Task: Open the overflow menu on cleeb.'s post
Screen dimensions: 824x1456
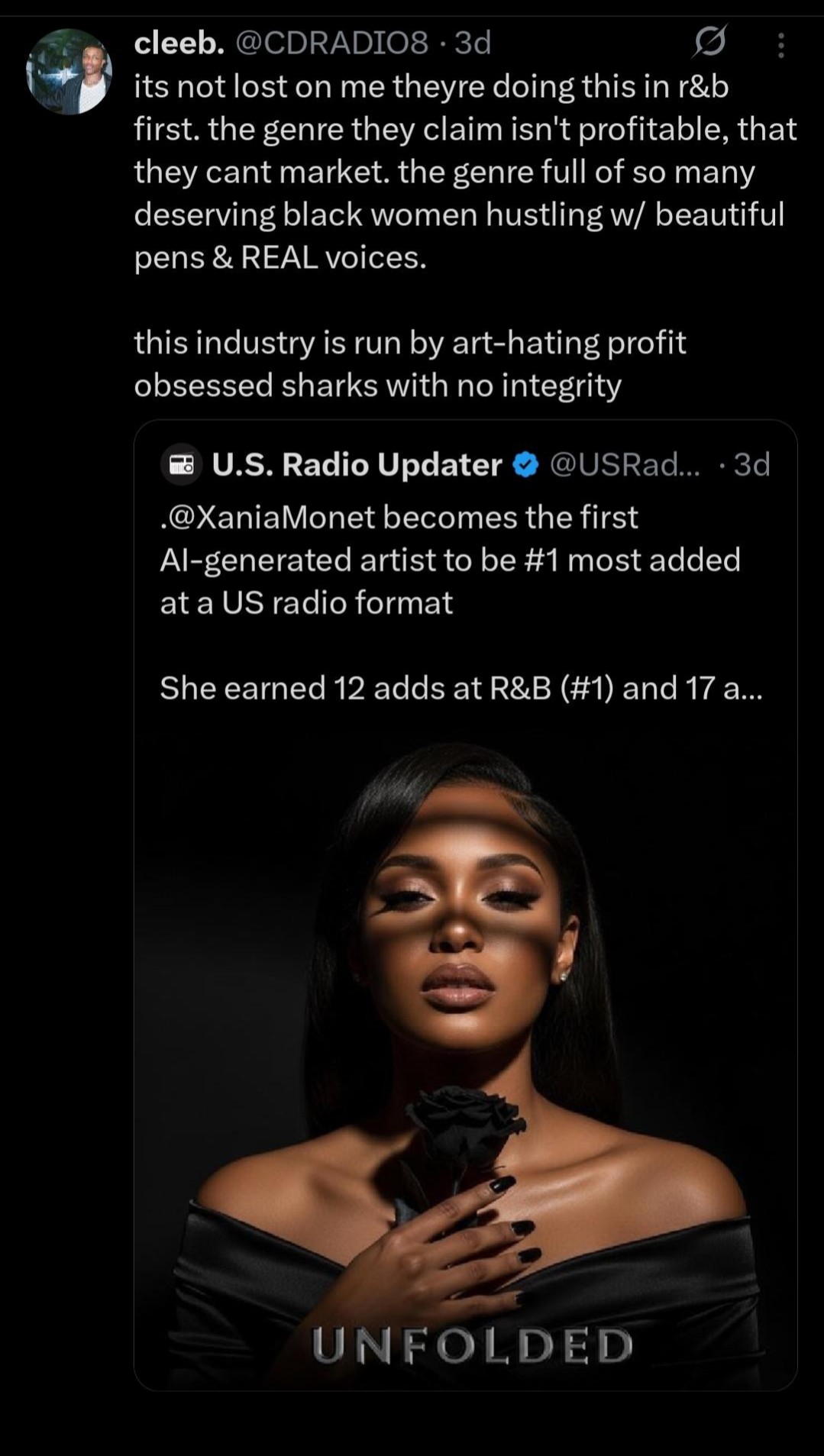Action: point(780,46)
